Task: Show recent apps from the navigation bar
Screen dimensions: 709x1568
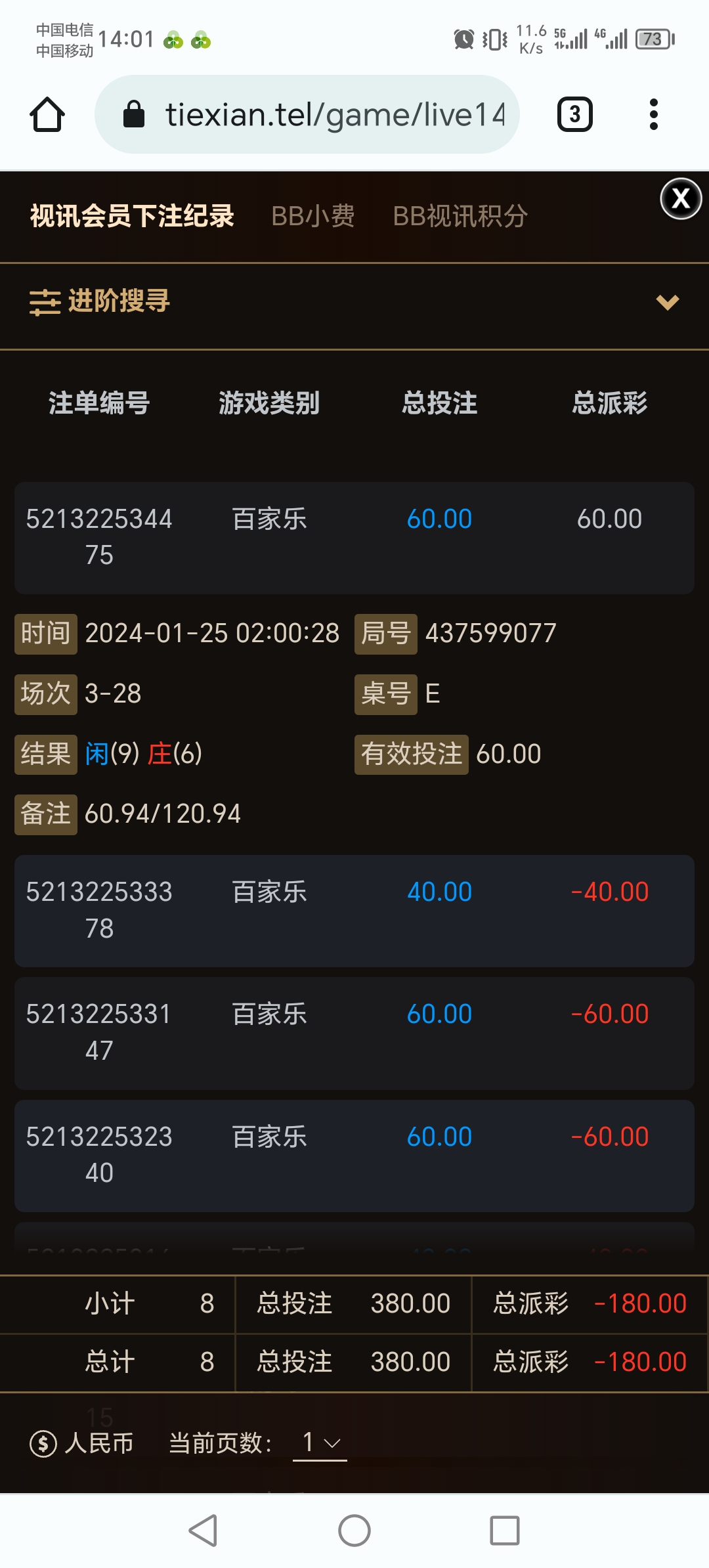Action: [x=505, y=1531]
